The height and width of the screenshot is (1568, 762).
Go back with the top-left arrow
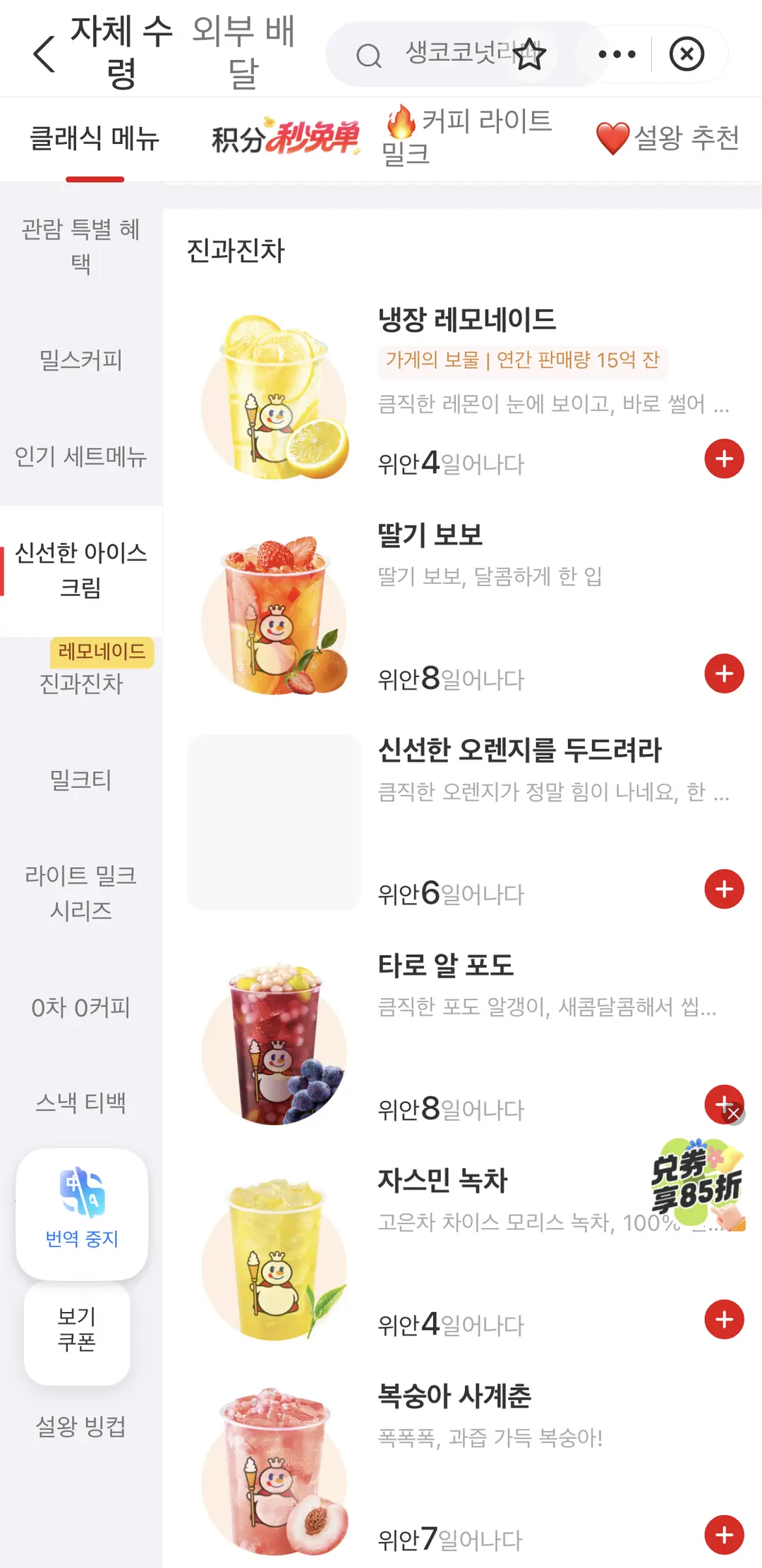tap(44, 54)
